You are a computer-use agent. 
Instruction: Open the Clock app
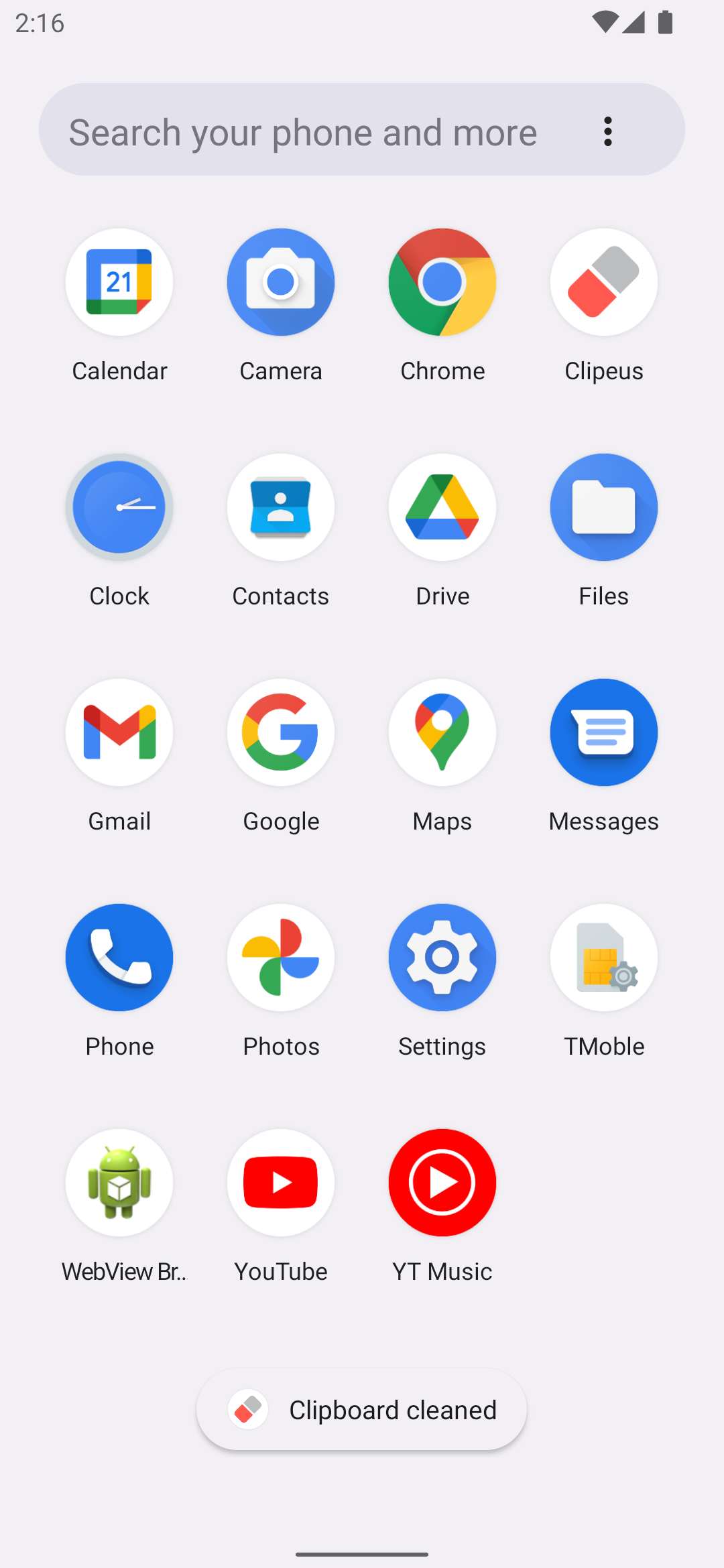coord(119,508)
